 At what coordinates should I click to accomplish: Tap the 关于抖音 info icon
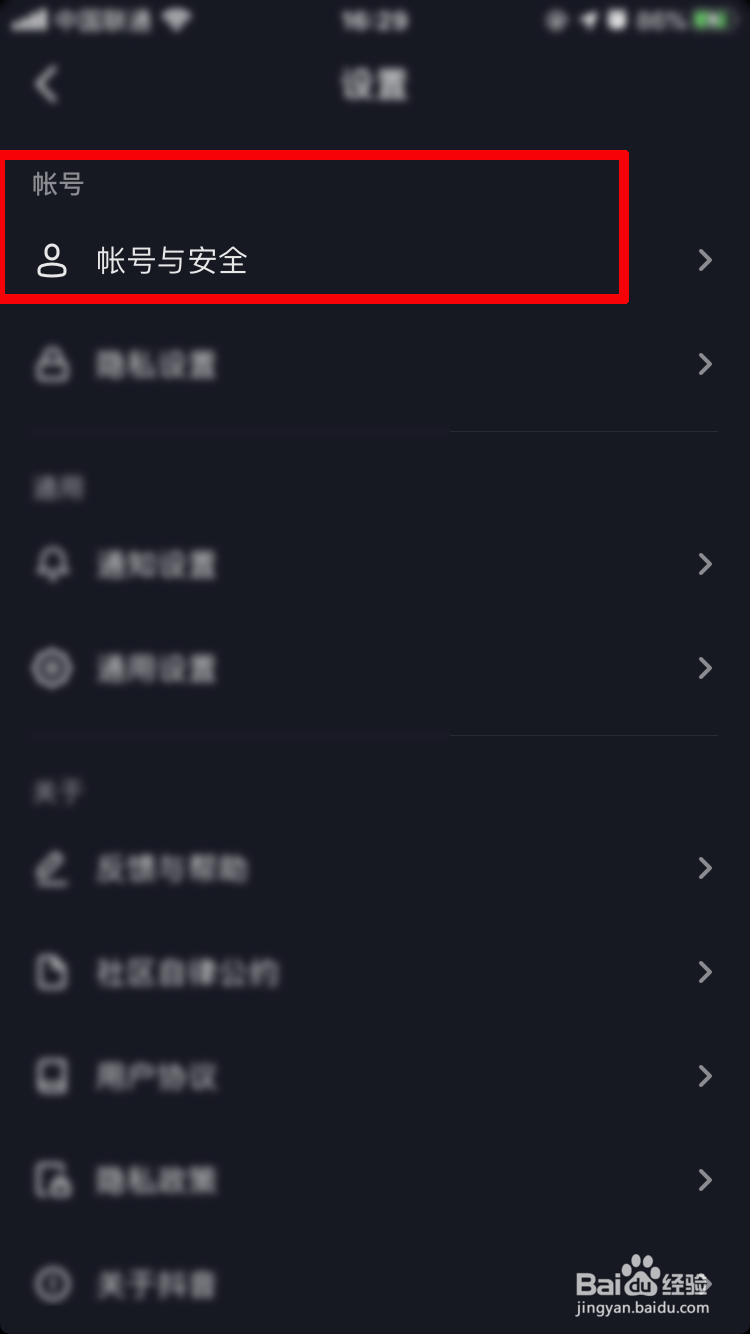coord(52,1285)
